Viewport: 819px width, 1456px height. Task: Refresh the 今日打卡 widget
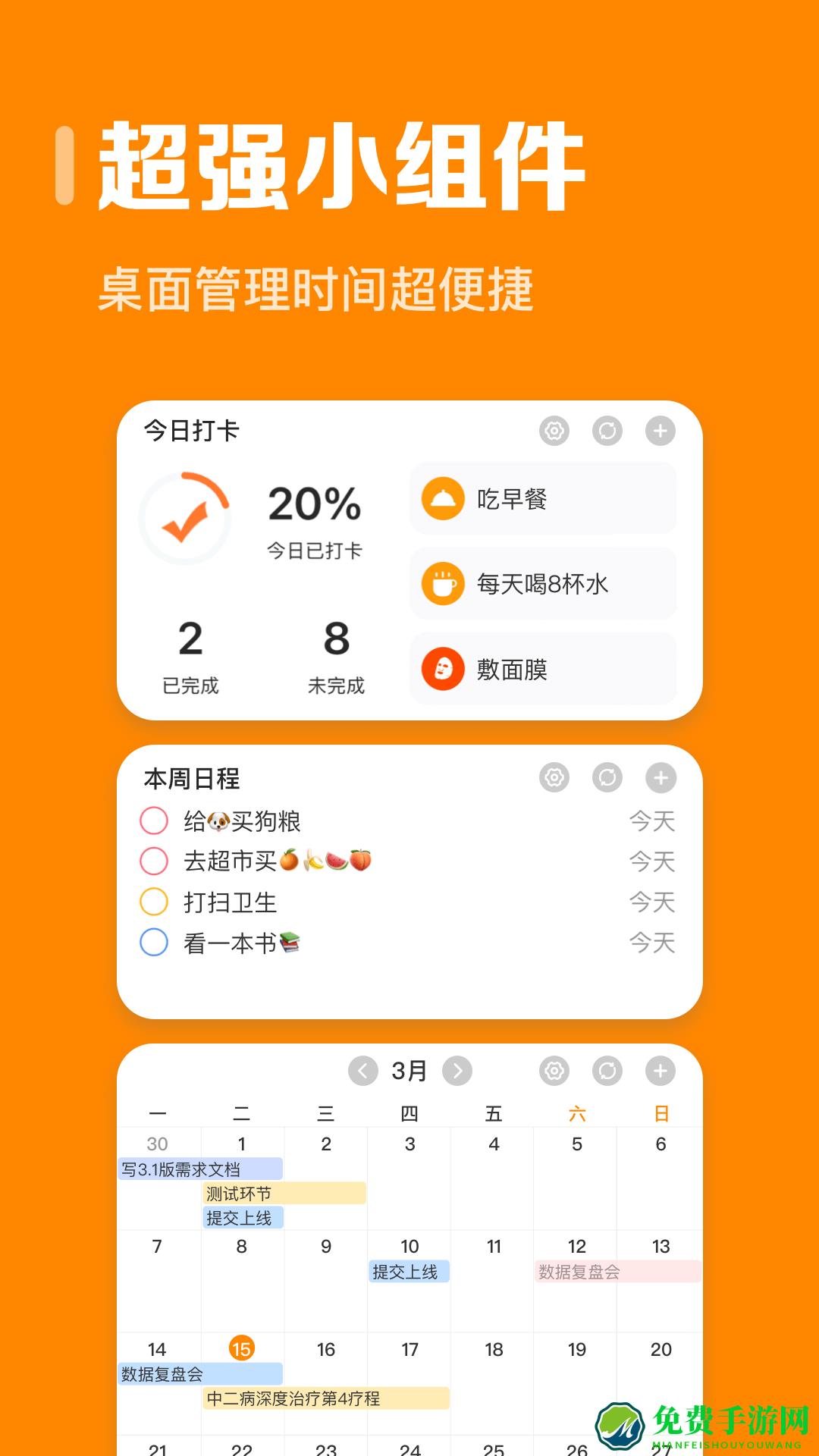(607, 431)
